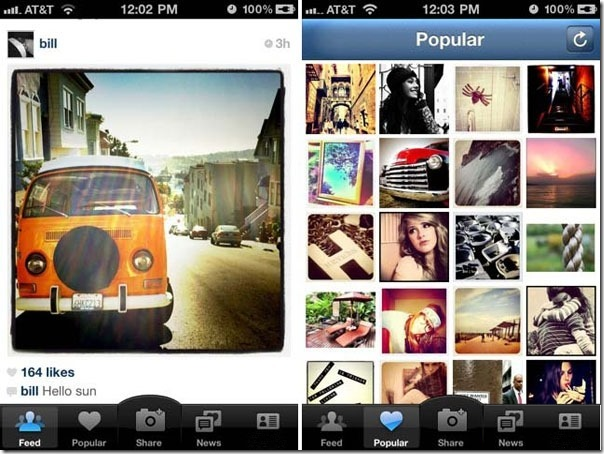Open the News tab on bill's feed screen
Viewport: 604px width, 454px height.
209,427
